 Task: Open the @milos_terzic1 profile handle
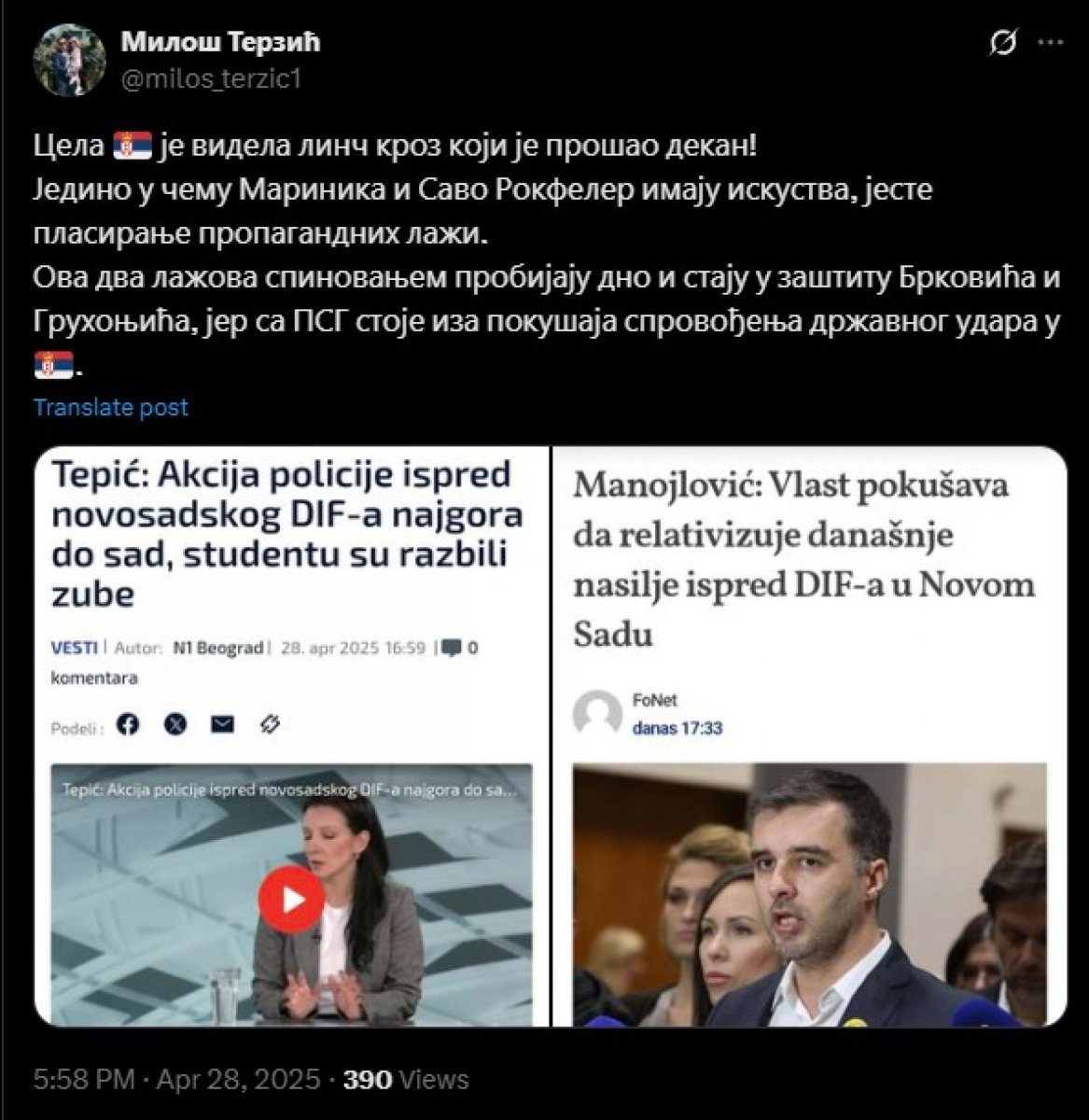[211, 78]
